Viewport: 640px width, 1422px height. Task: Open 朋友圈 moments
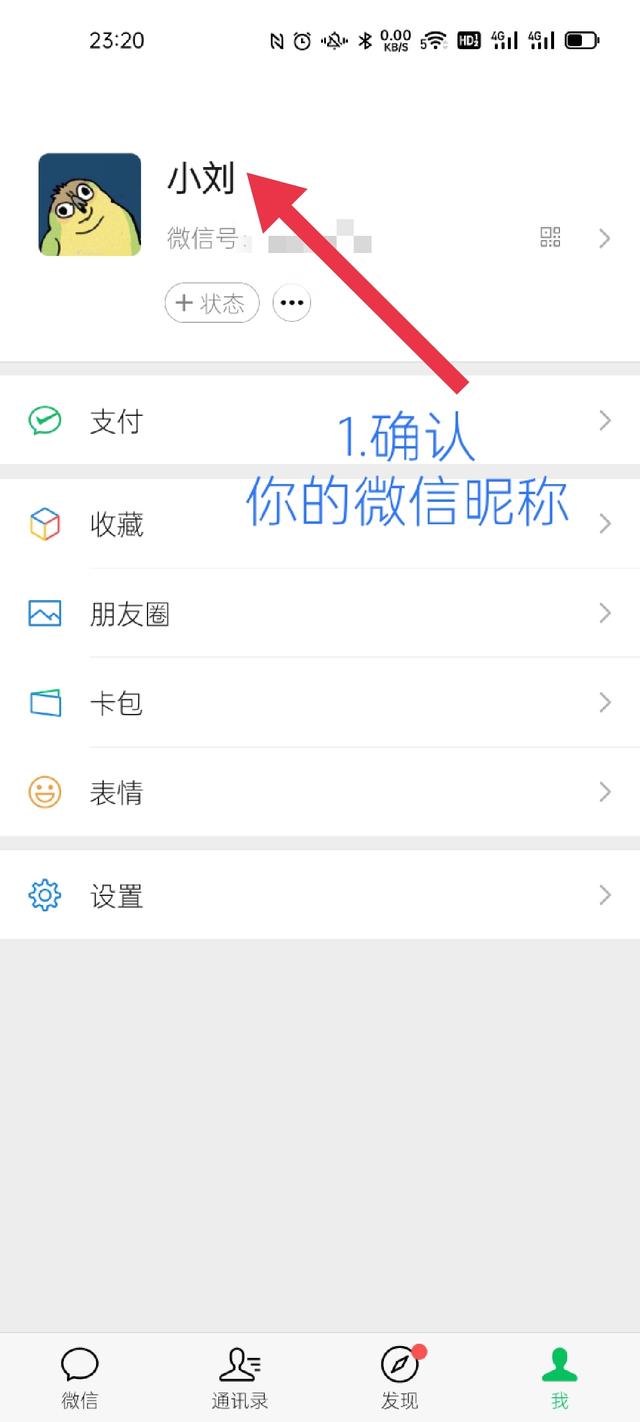tap(320, 613)
